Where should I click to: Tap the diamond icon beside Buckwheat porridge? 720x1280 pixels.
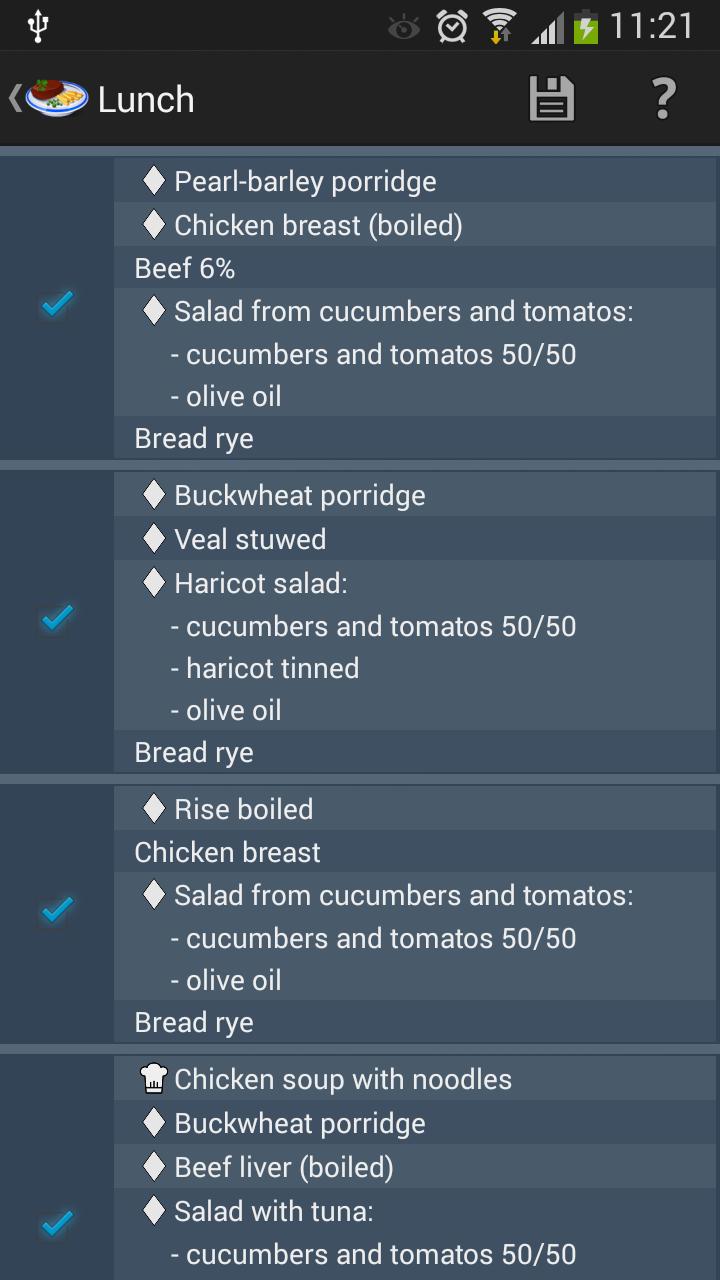(x=153, y=494)
